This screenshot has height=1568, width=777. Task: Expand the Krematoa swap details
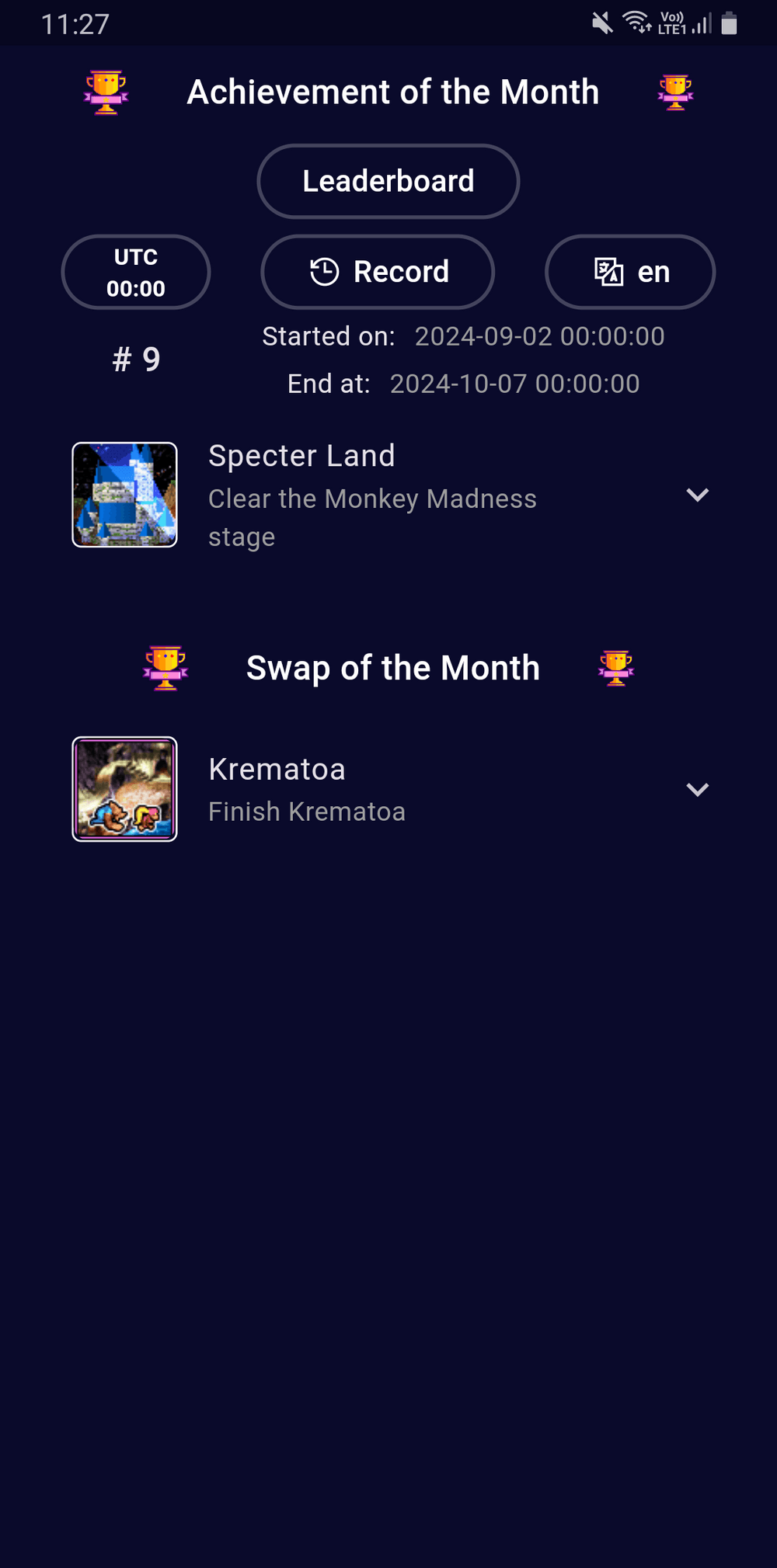point(697,790)
